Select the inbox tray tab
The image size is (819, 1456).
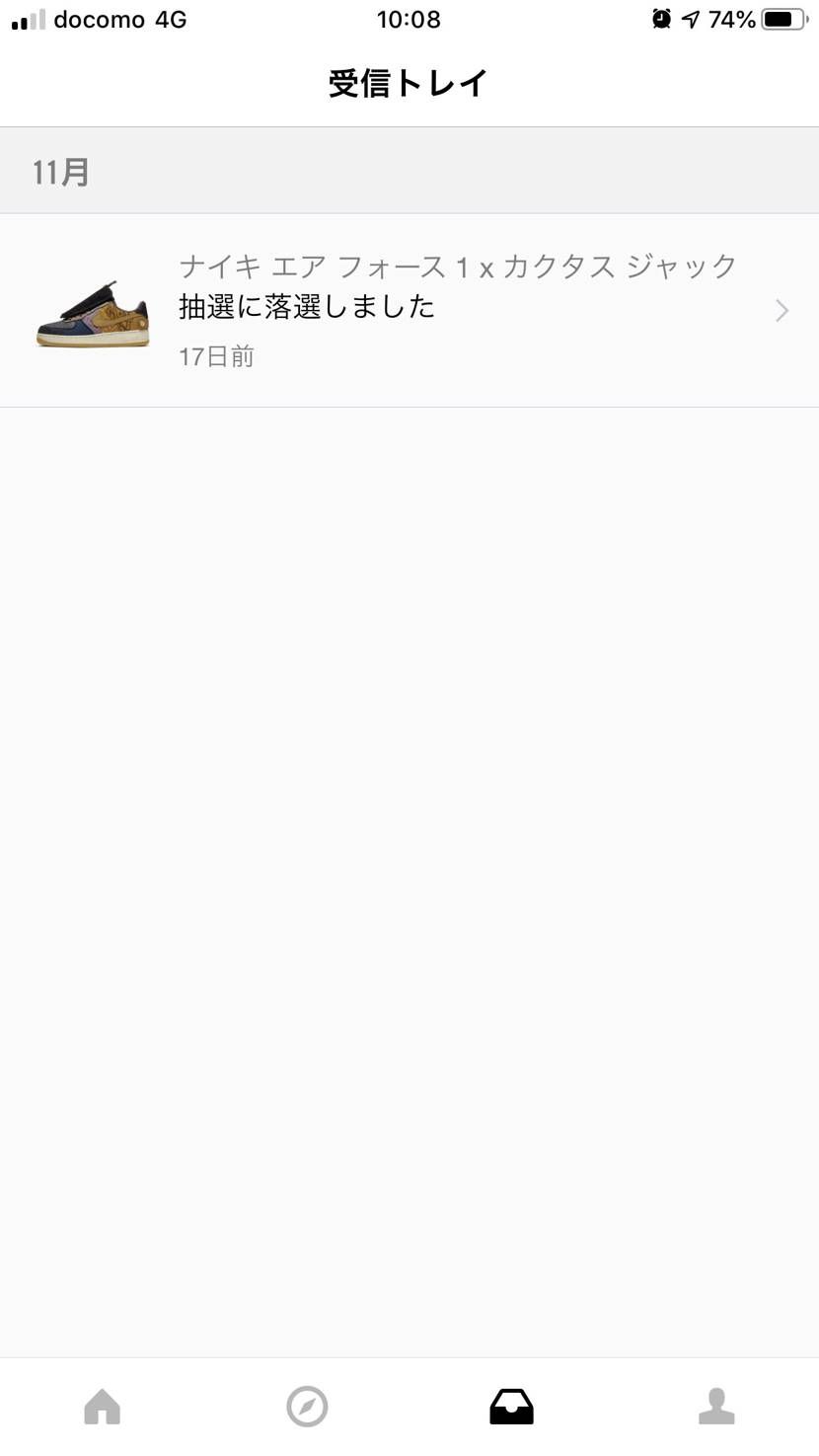(x=511, y=1407)
